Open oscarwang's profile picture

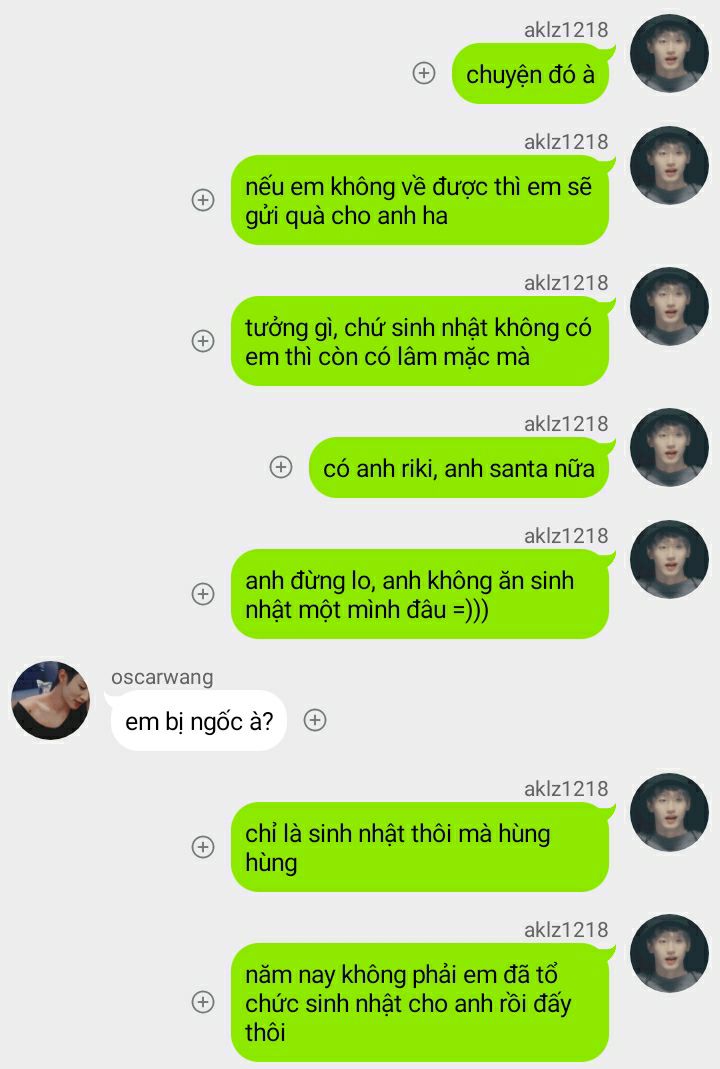[x=50, y=700]
